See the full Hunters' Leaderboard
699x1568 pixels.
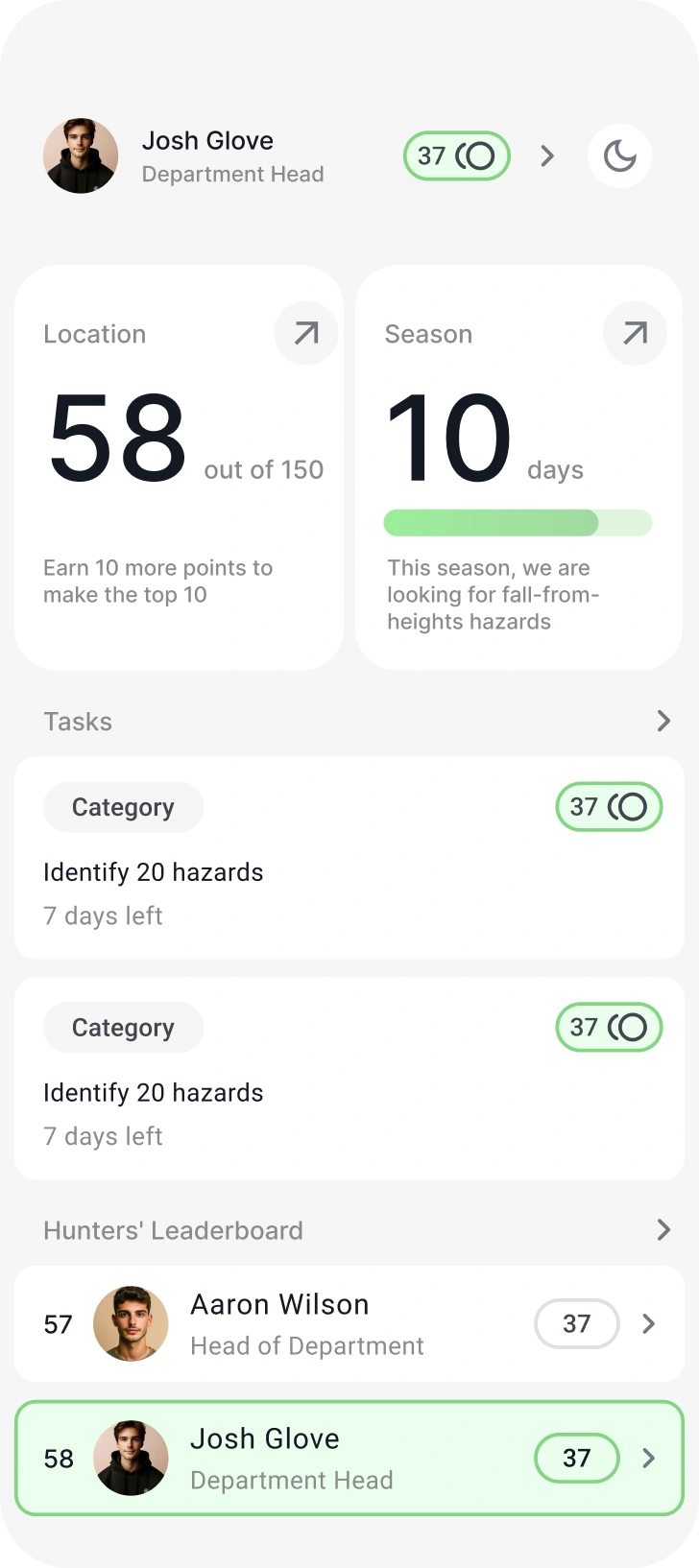(x=663, y=1229)
